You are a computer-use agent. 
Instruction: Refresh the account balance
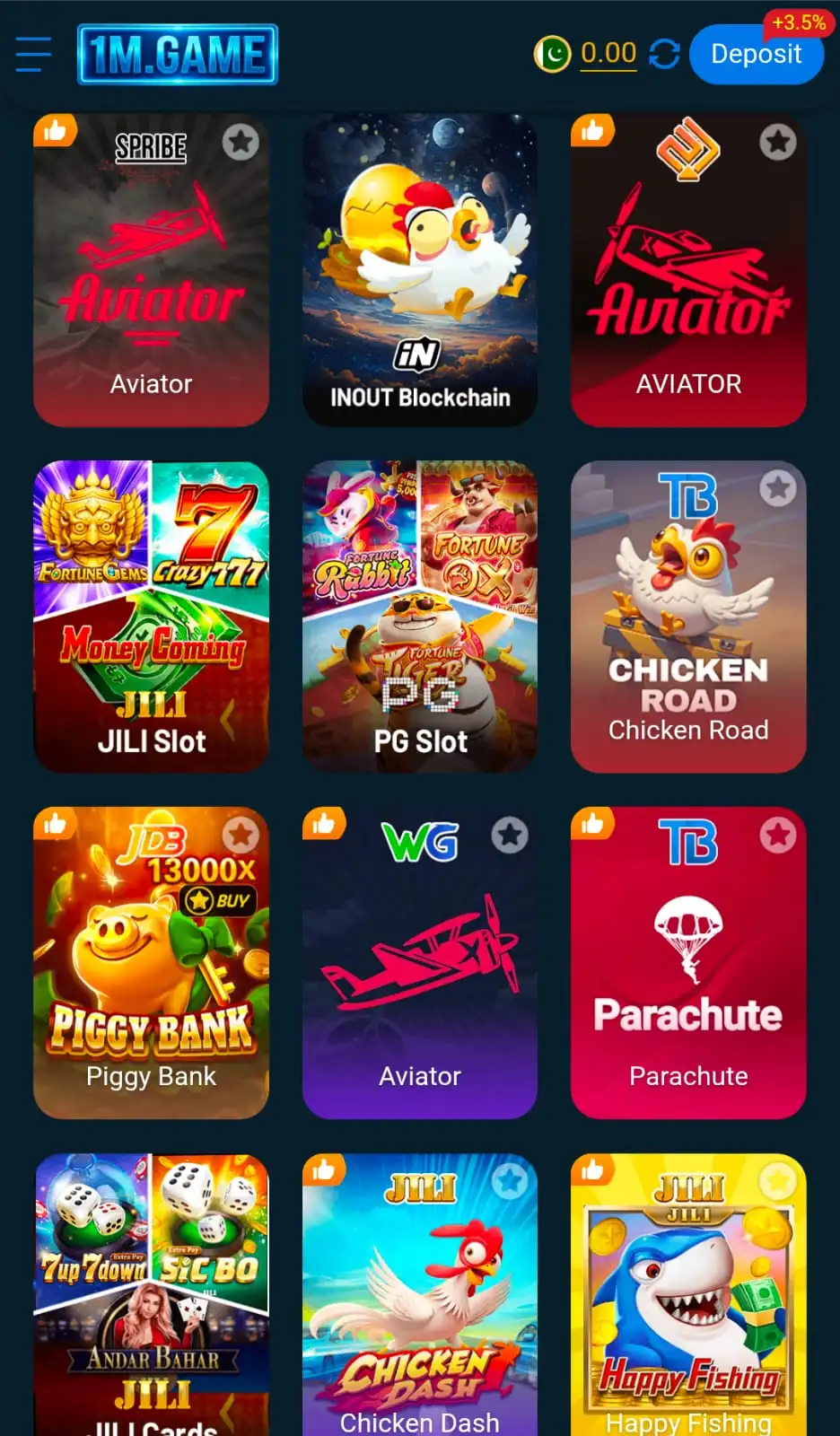coord(664,55)
